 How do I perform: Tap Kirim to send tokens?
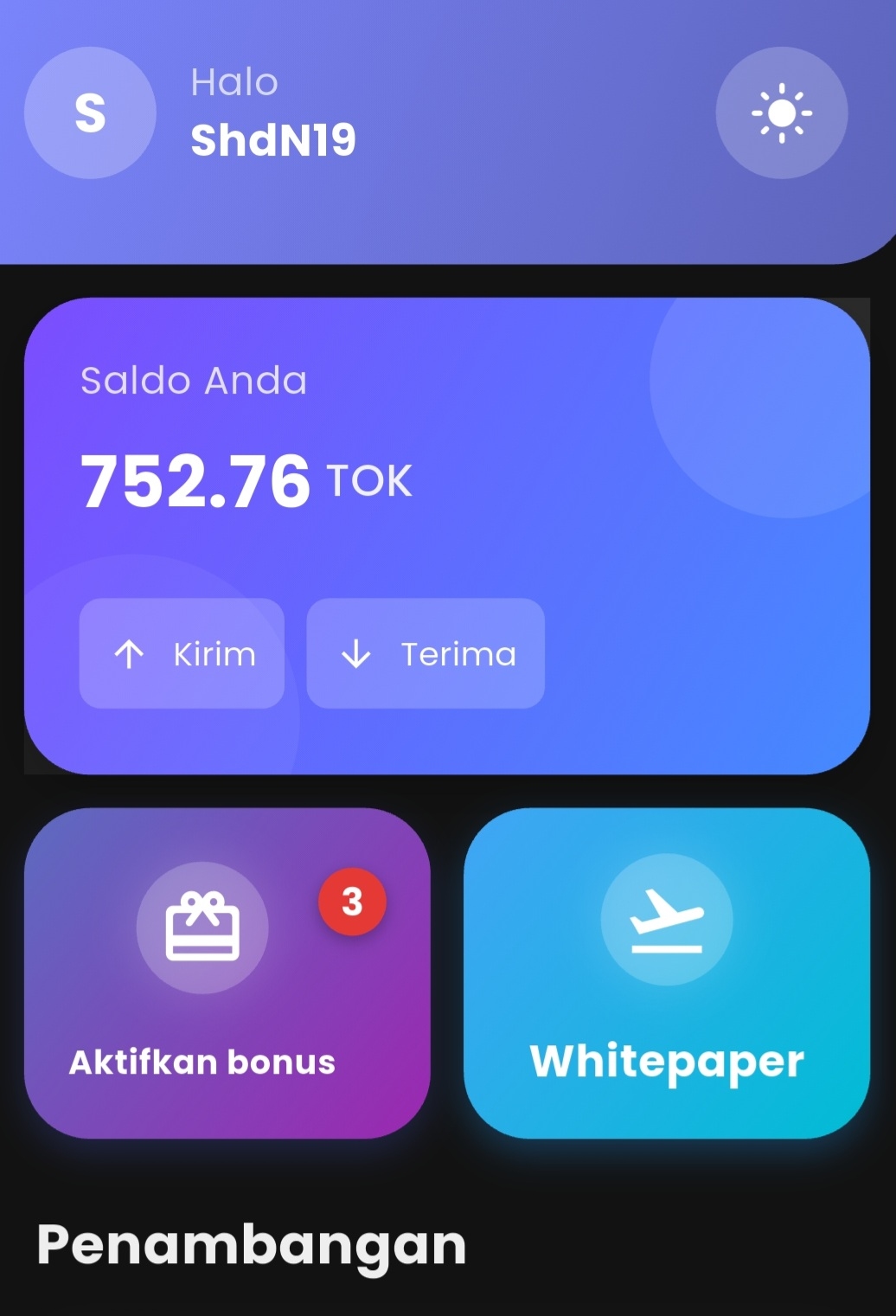(x=182, y=653)
